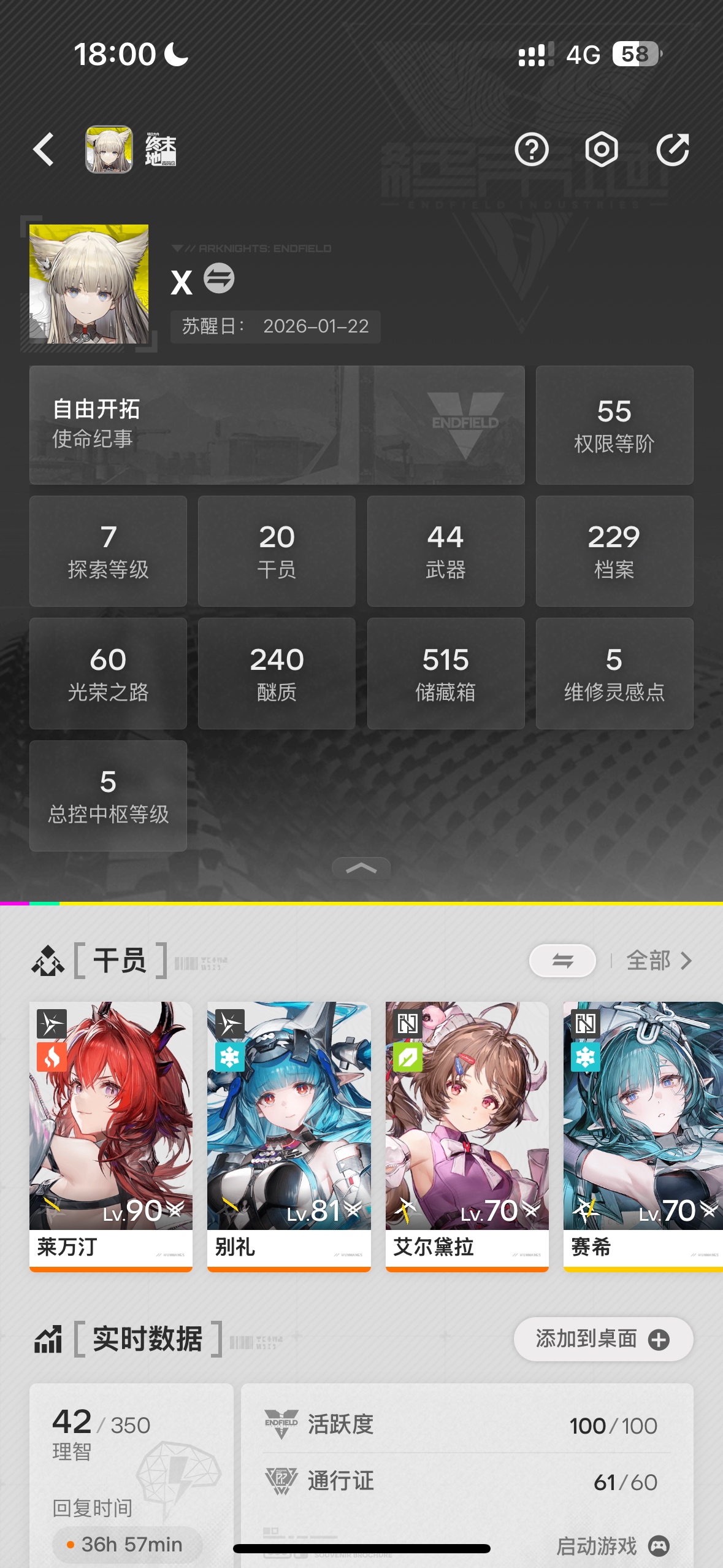Open operator card 艾尔黛拉
This screenshot has width=723, height=1568.
467,1136
